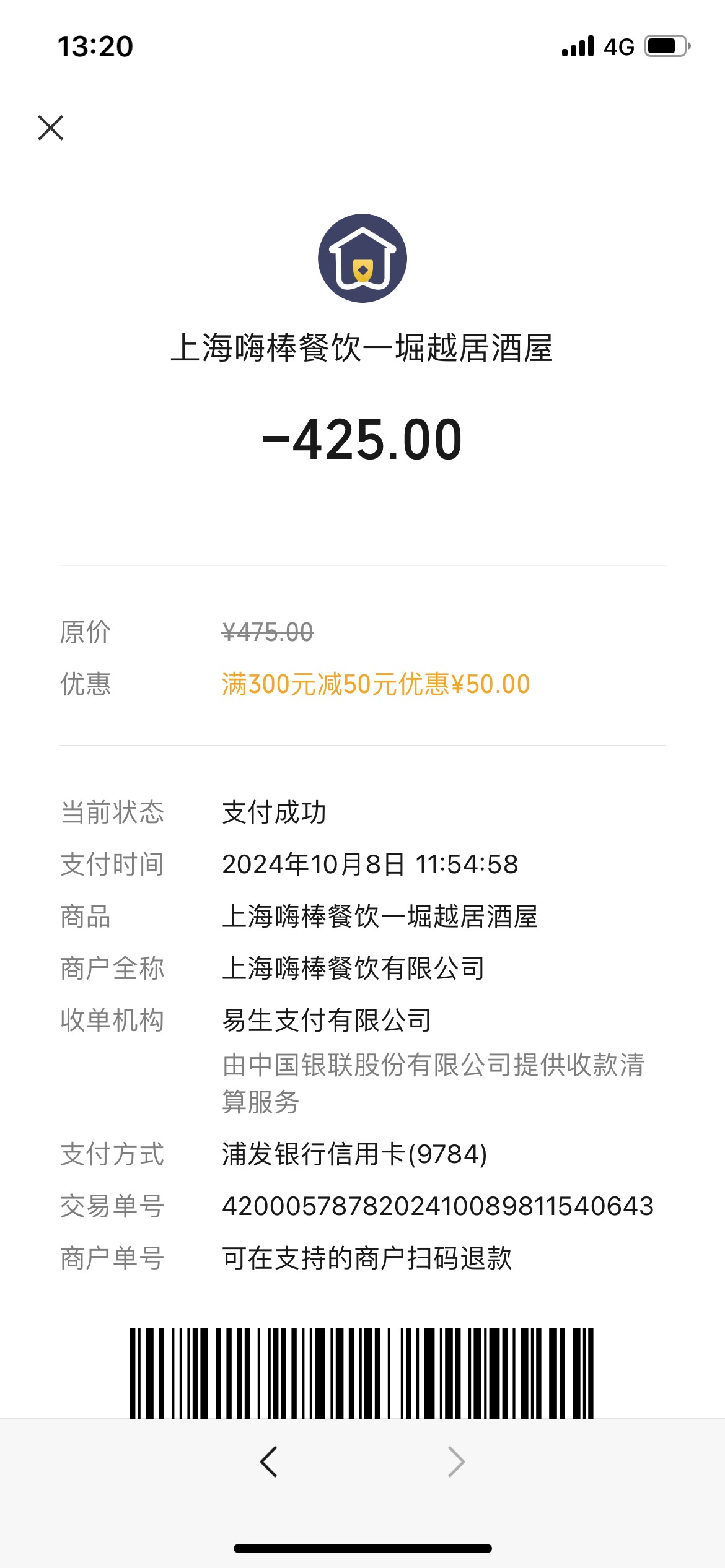Close the payment receipt page
The width and height of the screenshot is (725, 1568).
51,128
